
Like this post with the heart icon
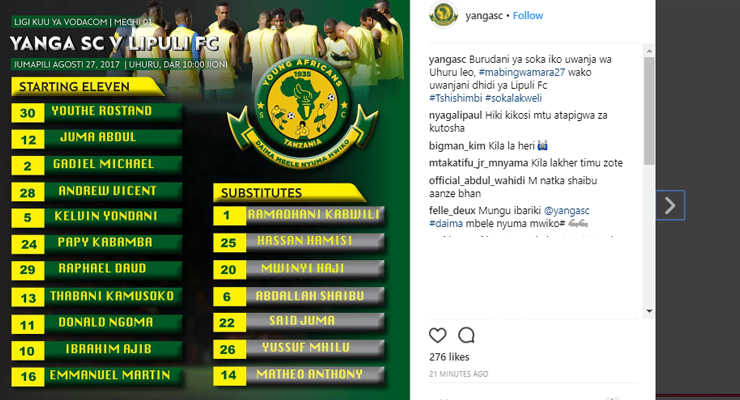(x=438, y=335)
